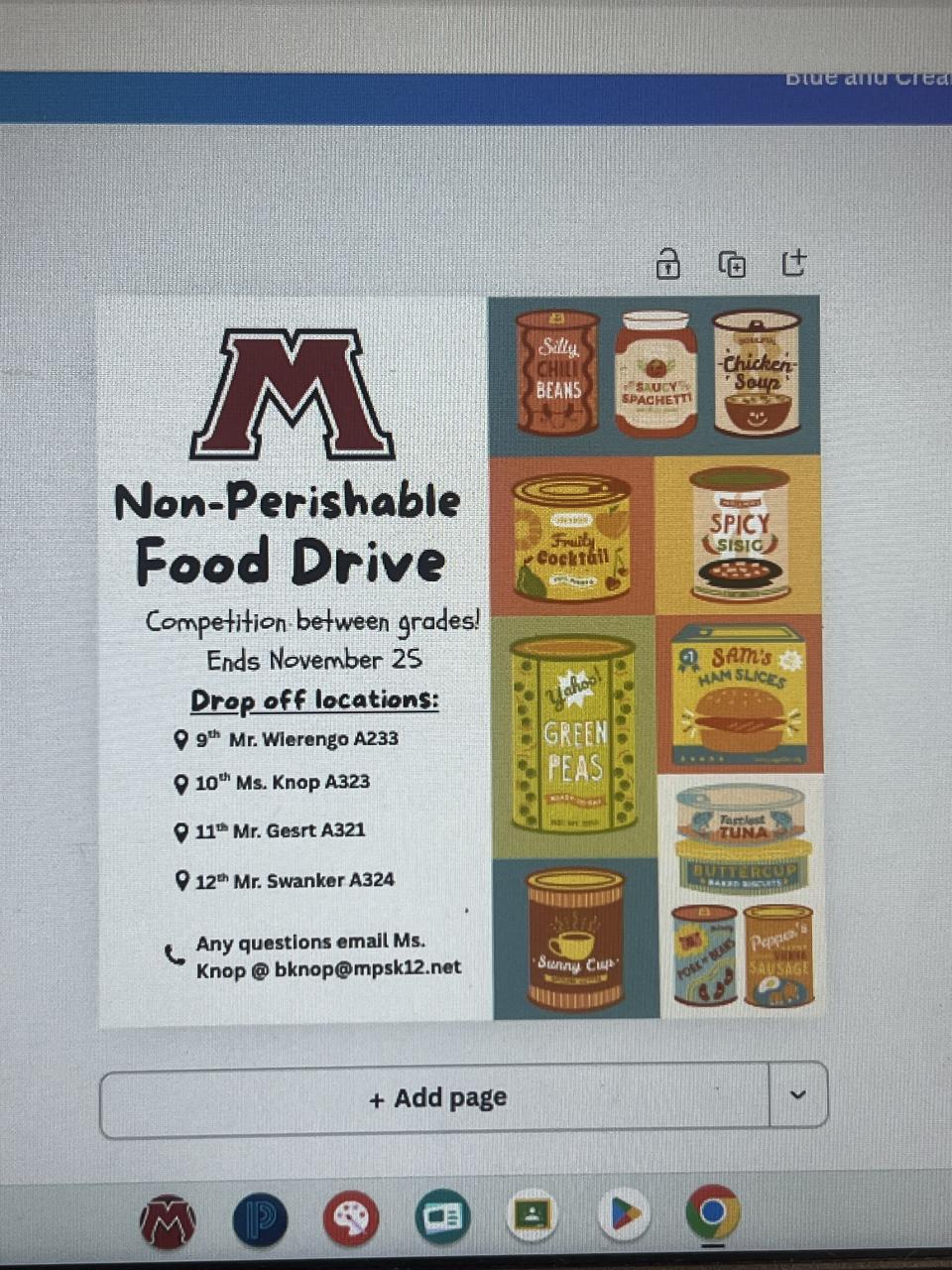Screen dimensions: 952x1270
Task: Open Google Chrome from the shelf
Action: click(x=713, y=1211)
